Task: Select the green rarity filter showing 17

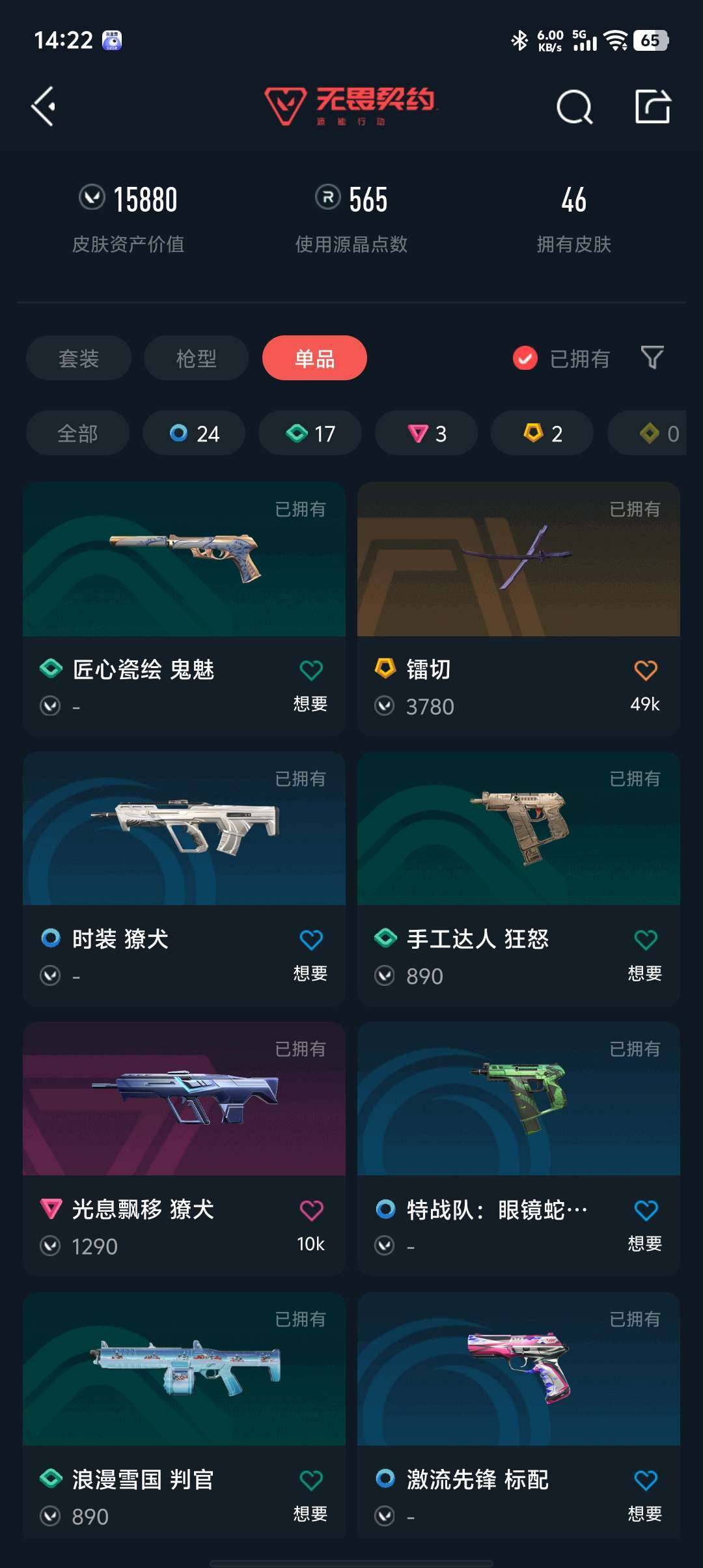Action: [309, 433]
